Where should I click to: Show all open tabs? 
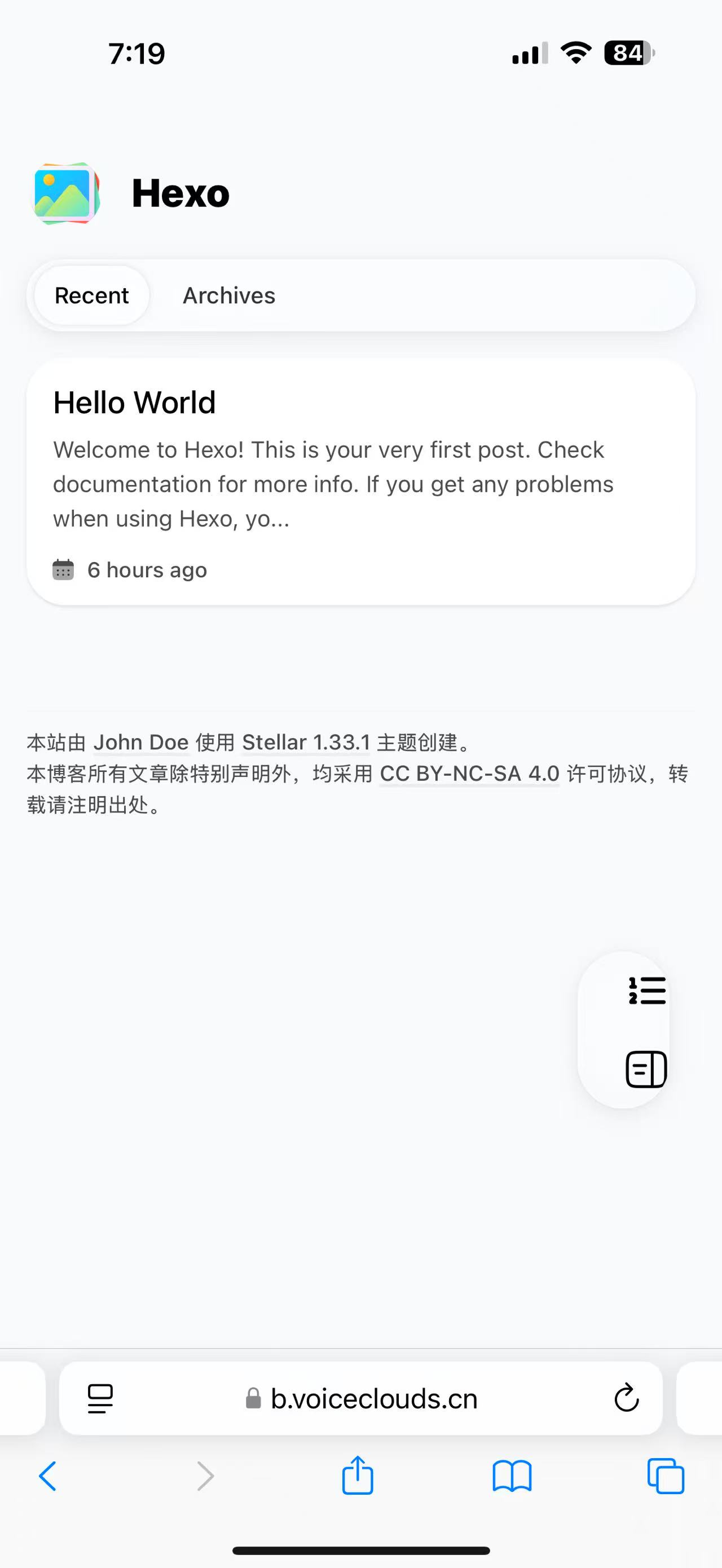(x=666, y=1476)
